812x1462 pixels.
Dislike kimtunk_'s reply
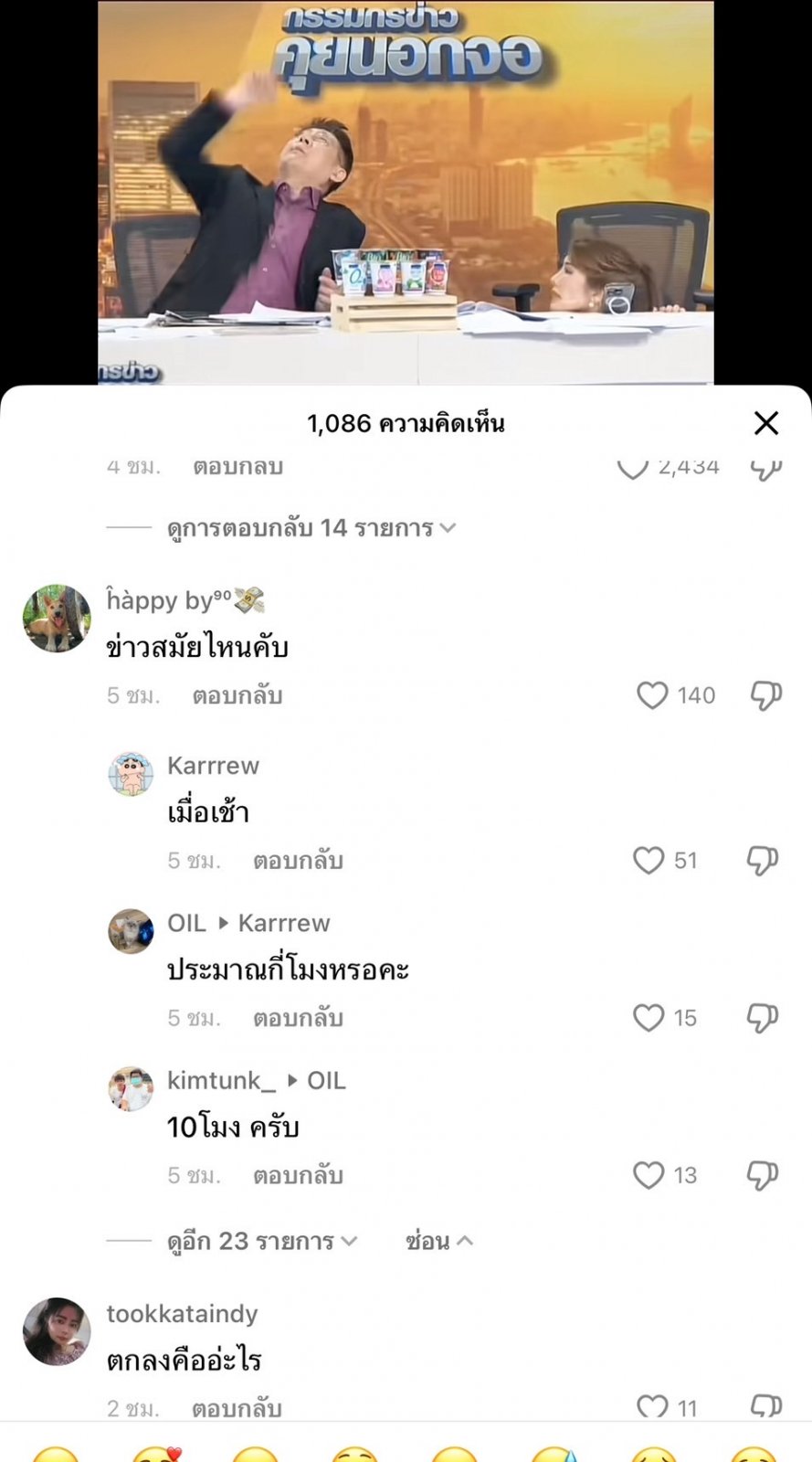pos(762,1175)
